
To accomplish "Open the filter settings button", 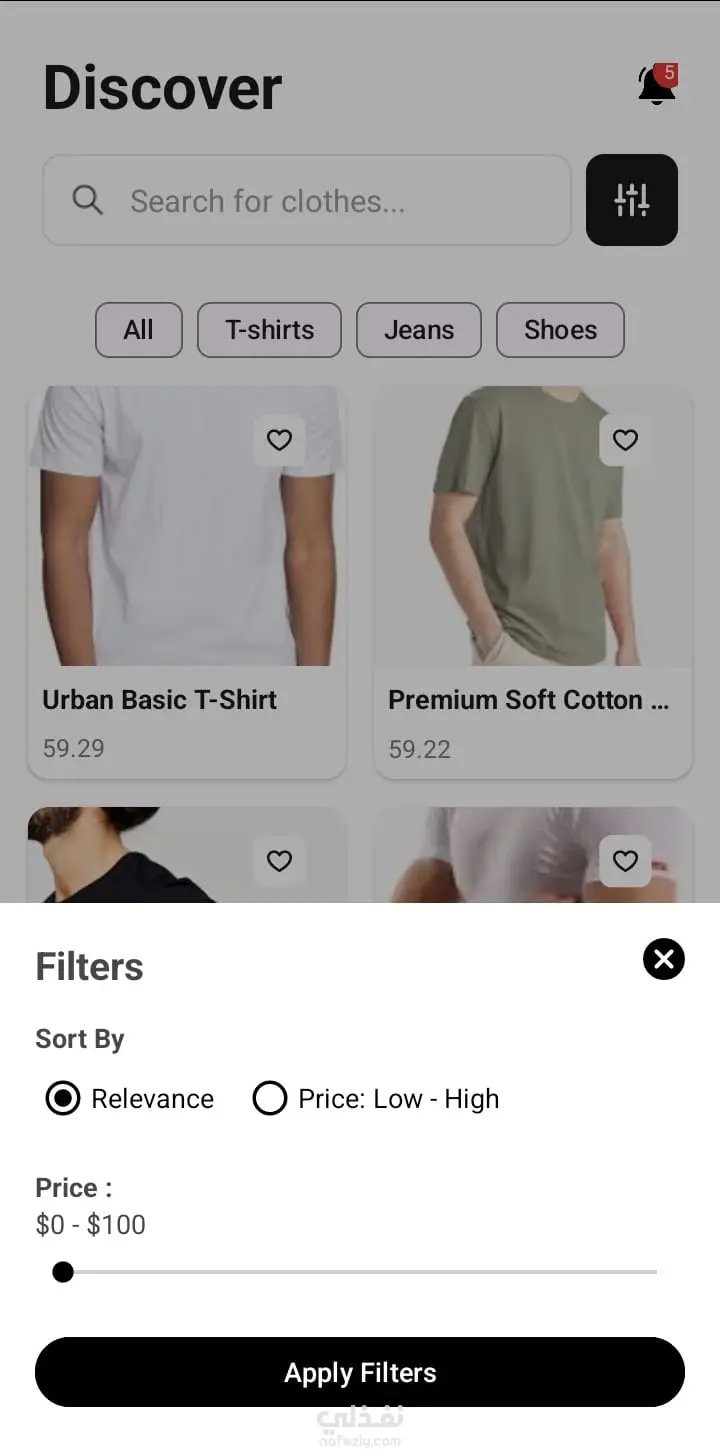I will 631,200.
